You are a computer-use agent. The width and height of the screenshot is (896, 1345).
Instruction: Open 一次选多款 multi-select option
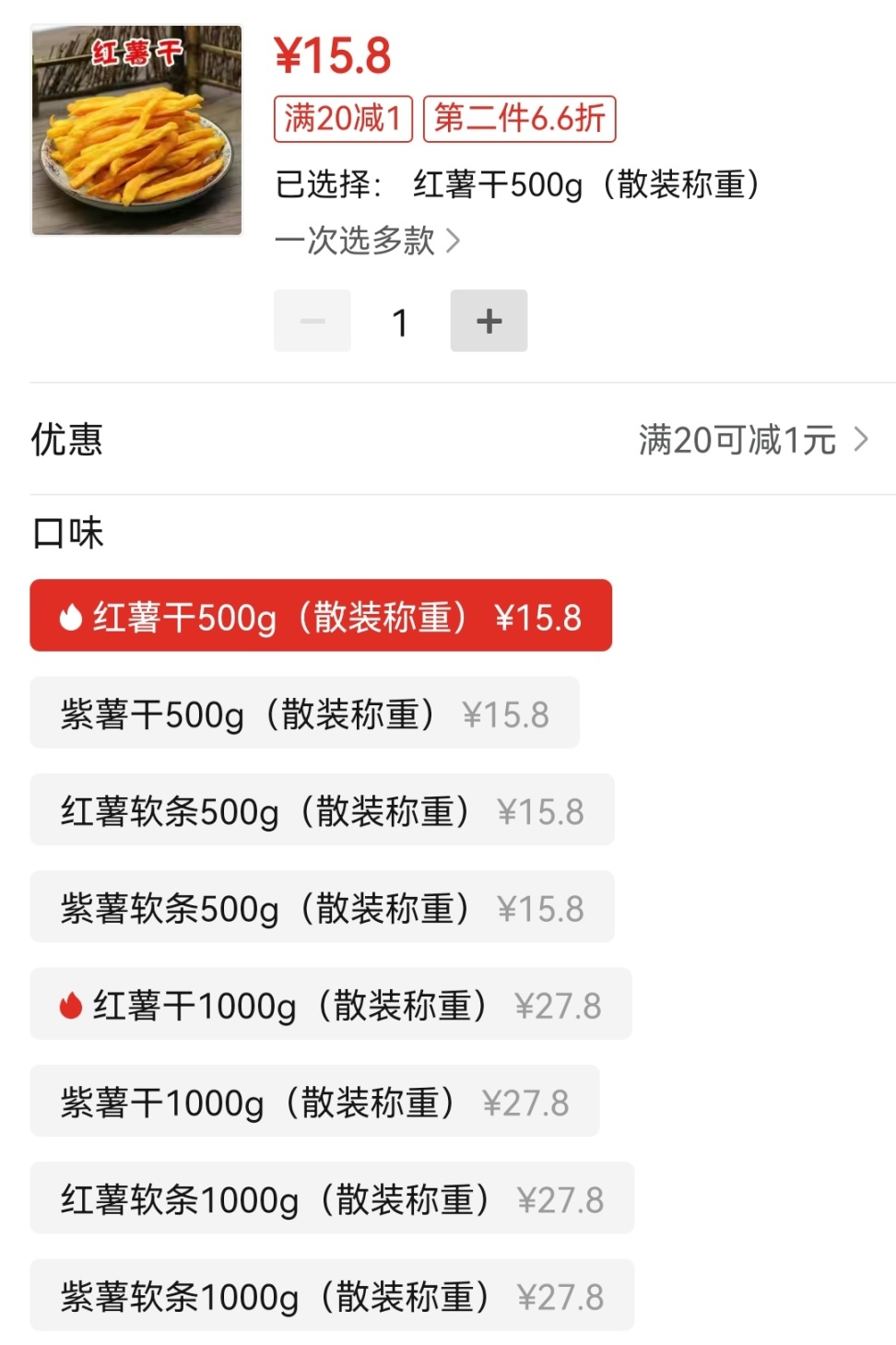[367, 242]
